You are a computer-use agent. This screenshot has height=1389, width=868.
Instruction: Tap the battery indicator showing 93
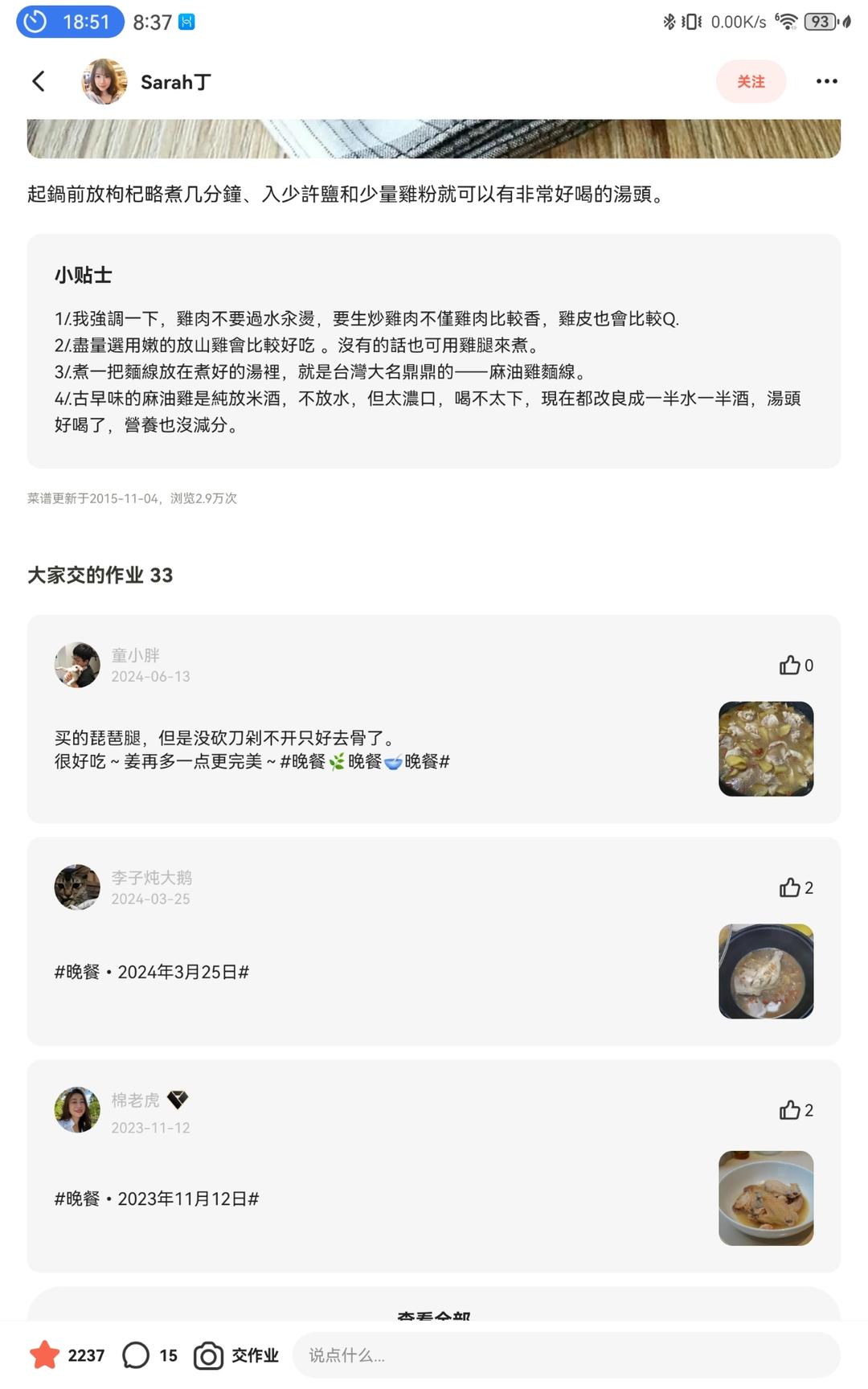(x=815, y=23)
